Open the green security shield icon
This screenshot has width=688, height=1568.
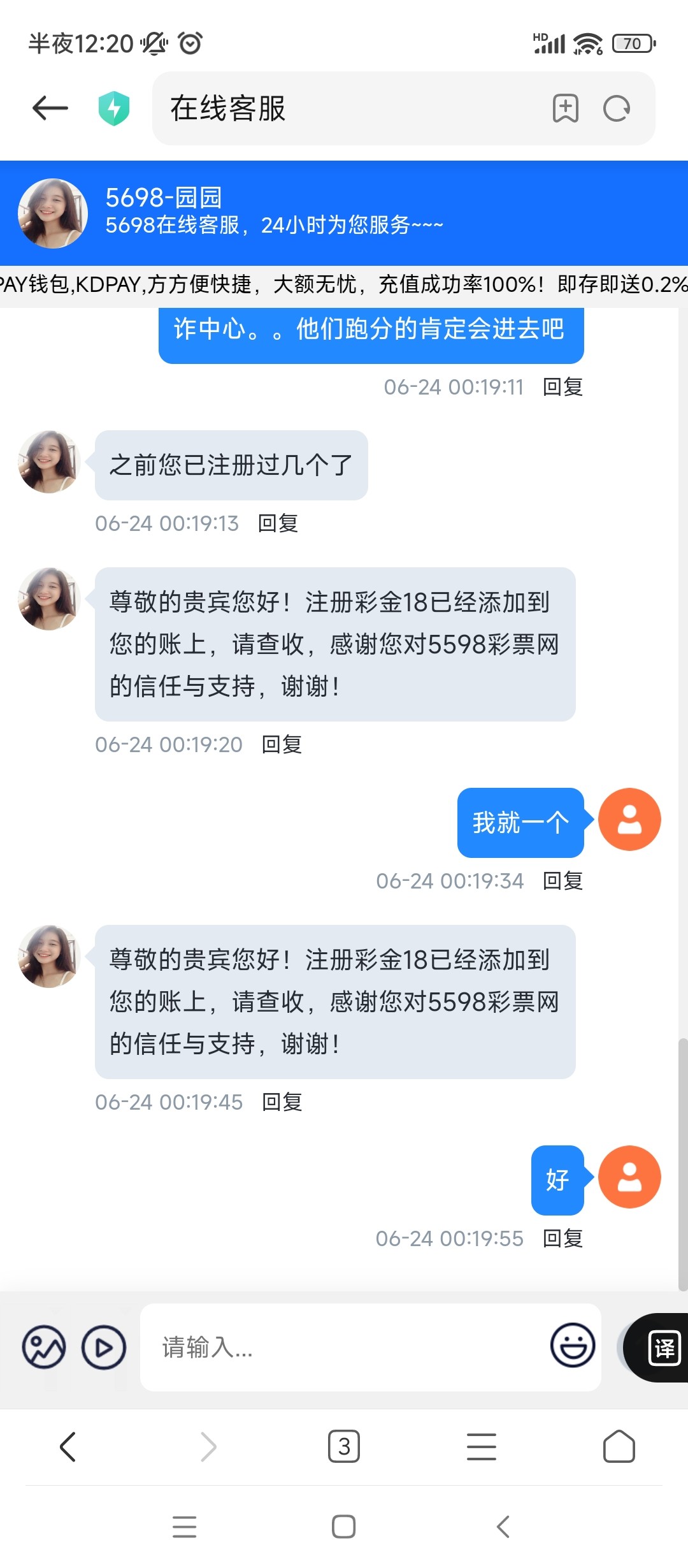[114, 108]
